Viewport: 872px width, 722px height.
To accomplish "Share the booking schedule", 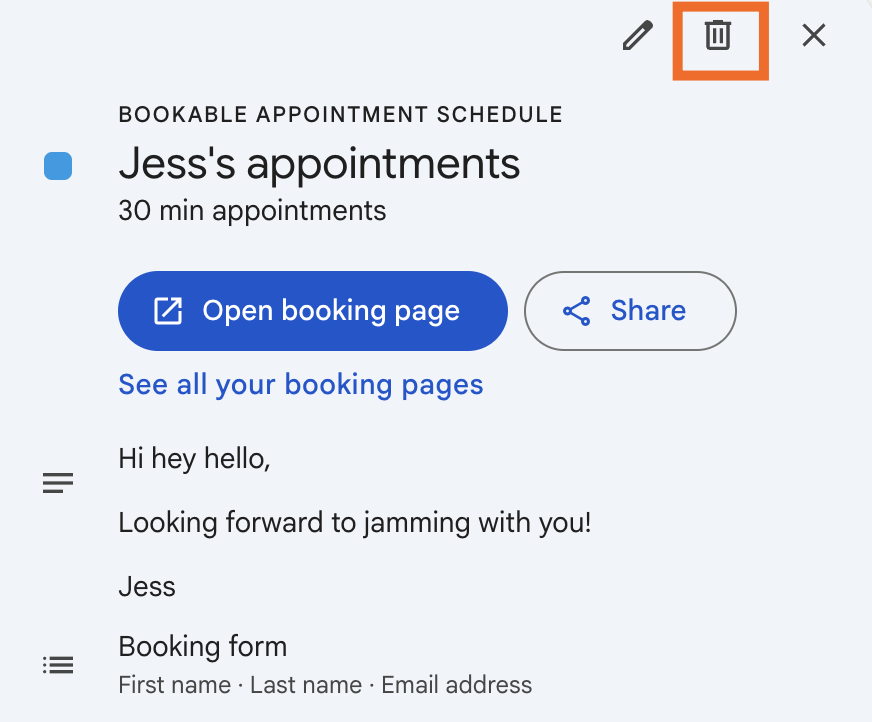I will click(630, 311).
